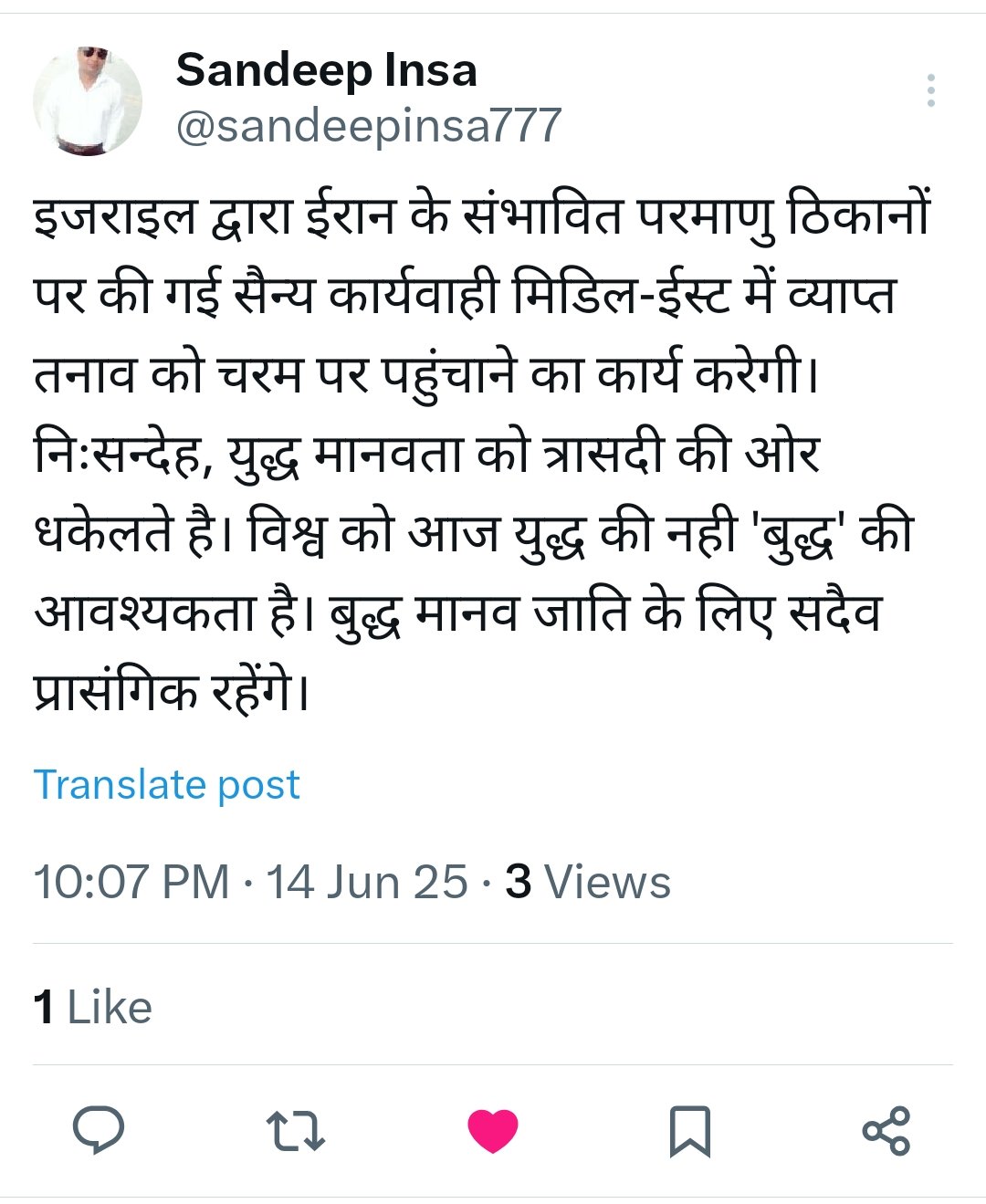Reply to this post
The height and width of the screenshot is (1204, 986).
[x=99, y=1130]
